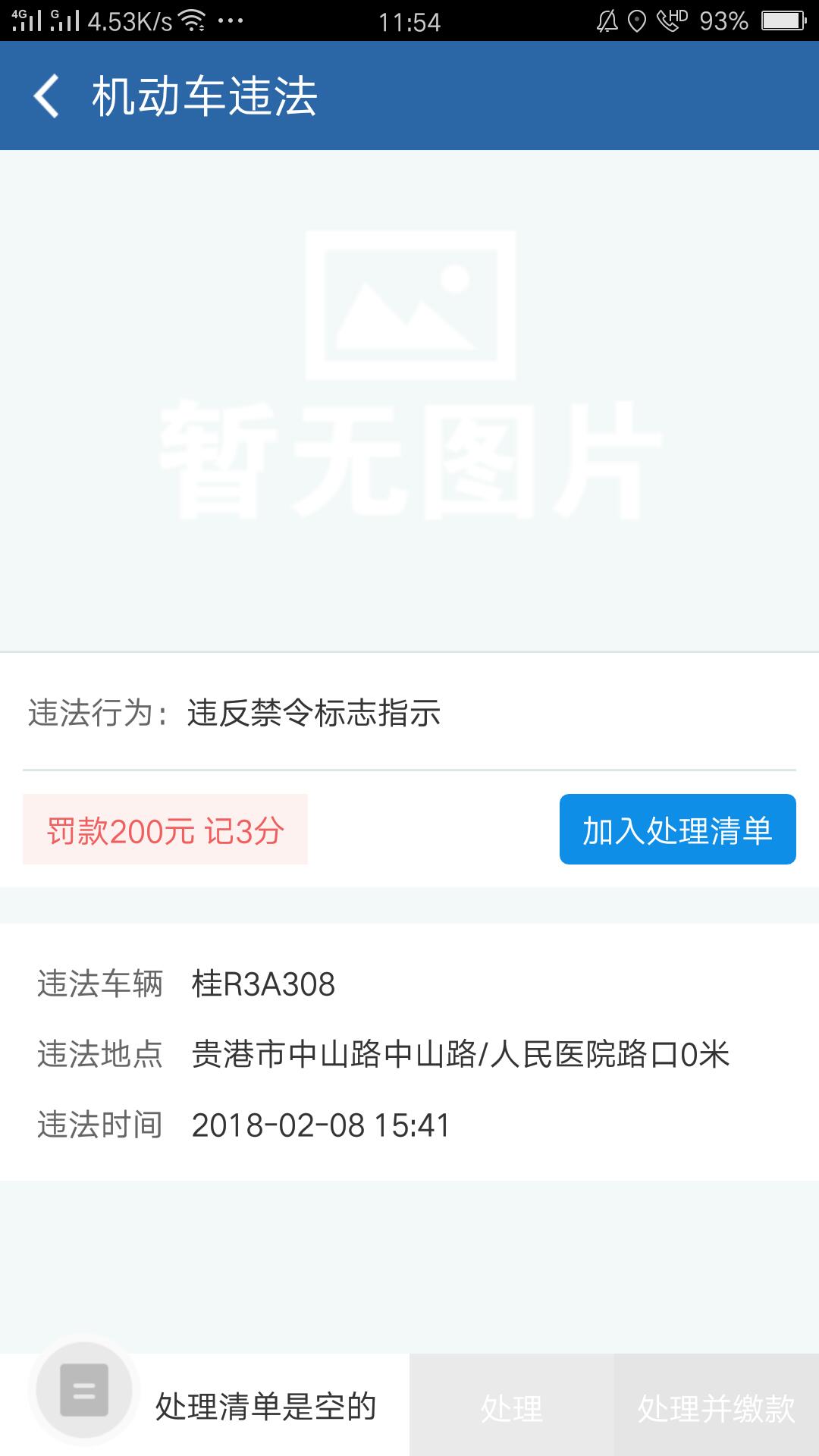Image resolution: width=819 pixels, height=1456 pixels.
Task: Open the processing list icon
Action: tap(83, 1389)
